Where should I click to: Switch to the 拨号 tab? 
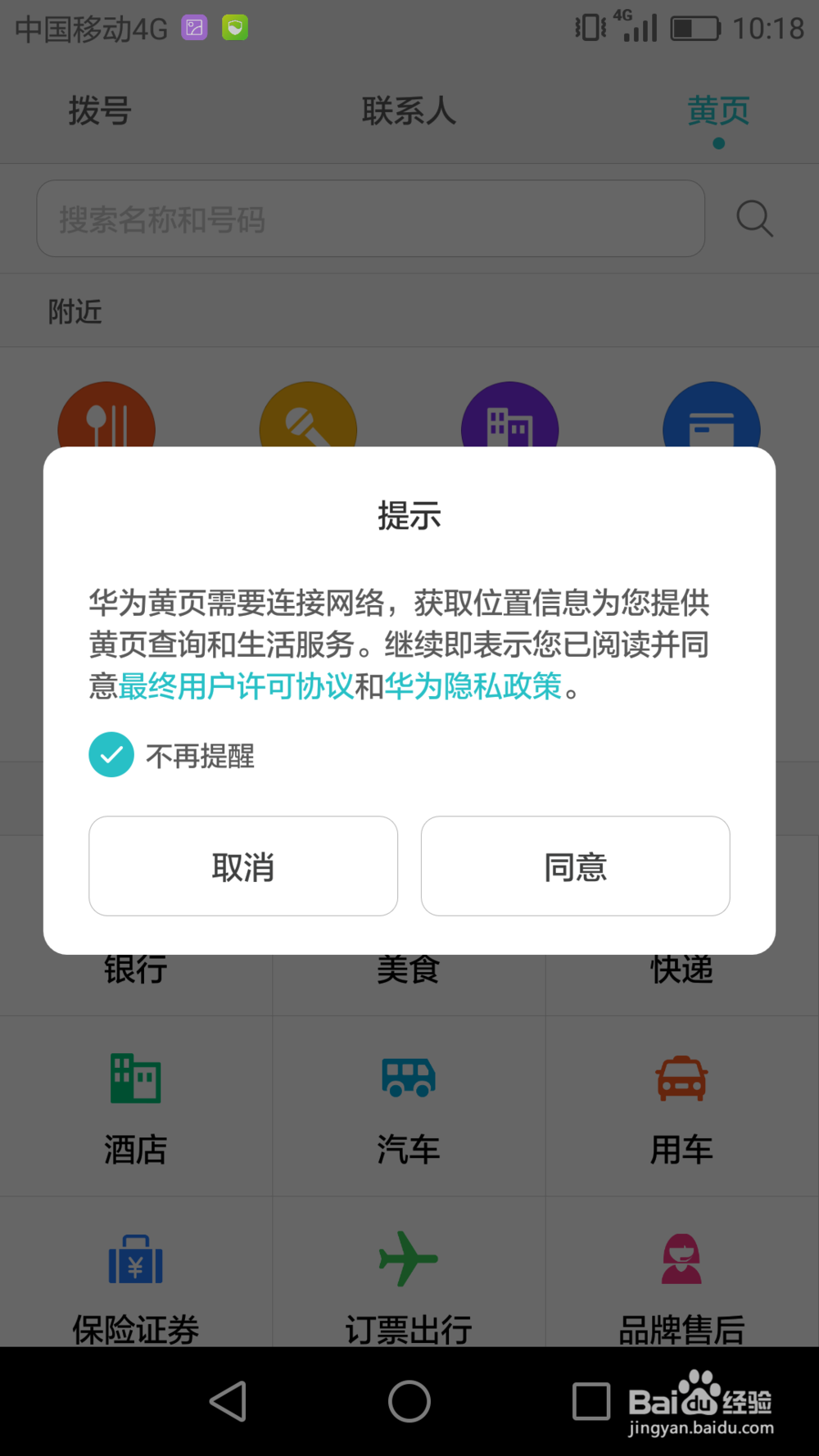click(x=100, y=112)
